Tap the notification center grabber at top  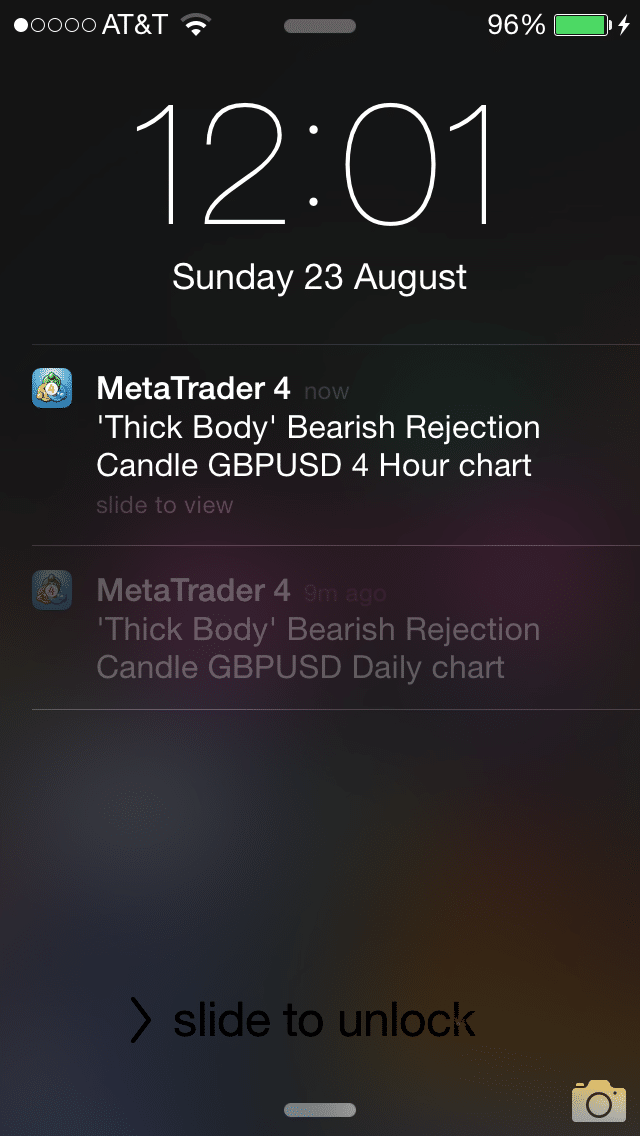pyautogui.click(x=320, y=26)
